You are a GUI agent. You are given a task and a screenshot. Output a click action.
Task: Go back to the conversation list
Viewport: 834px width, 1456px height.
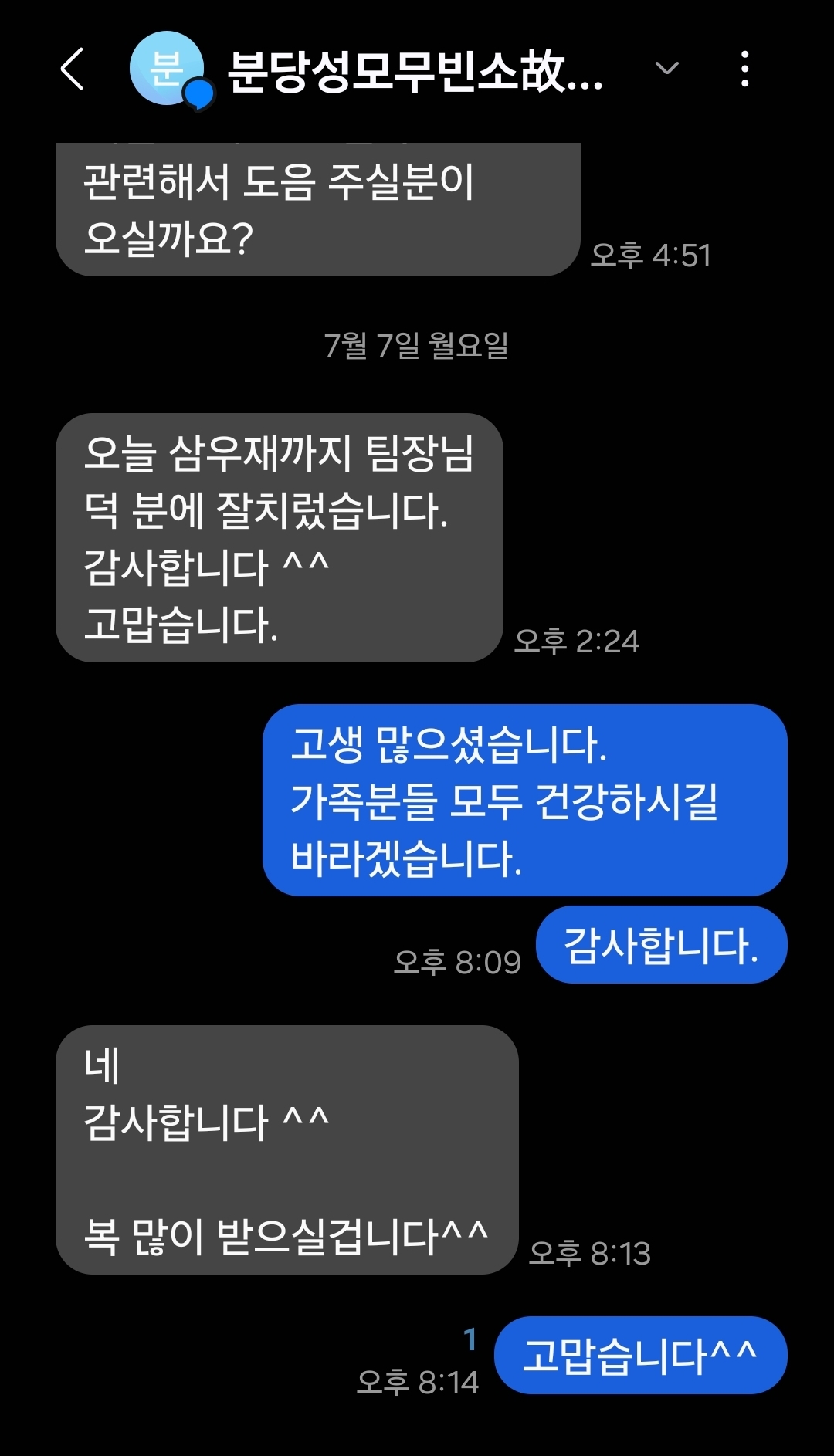coord(72,69)
